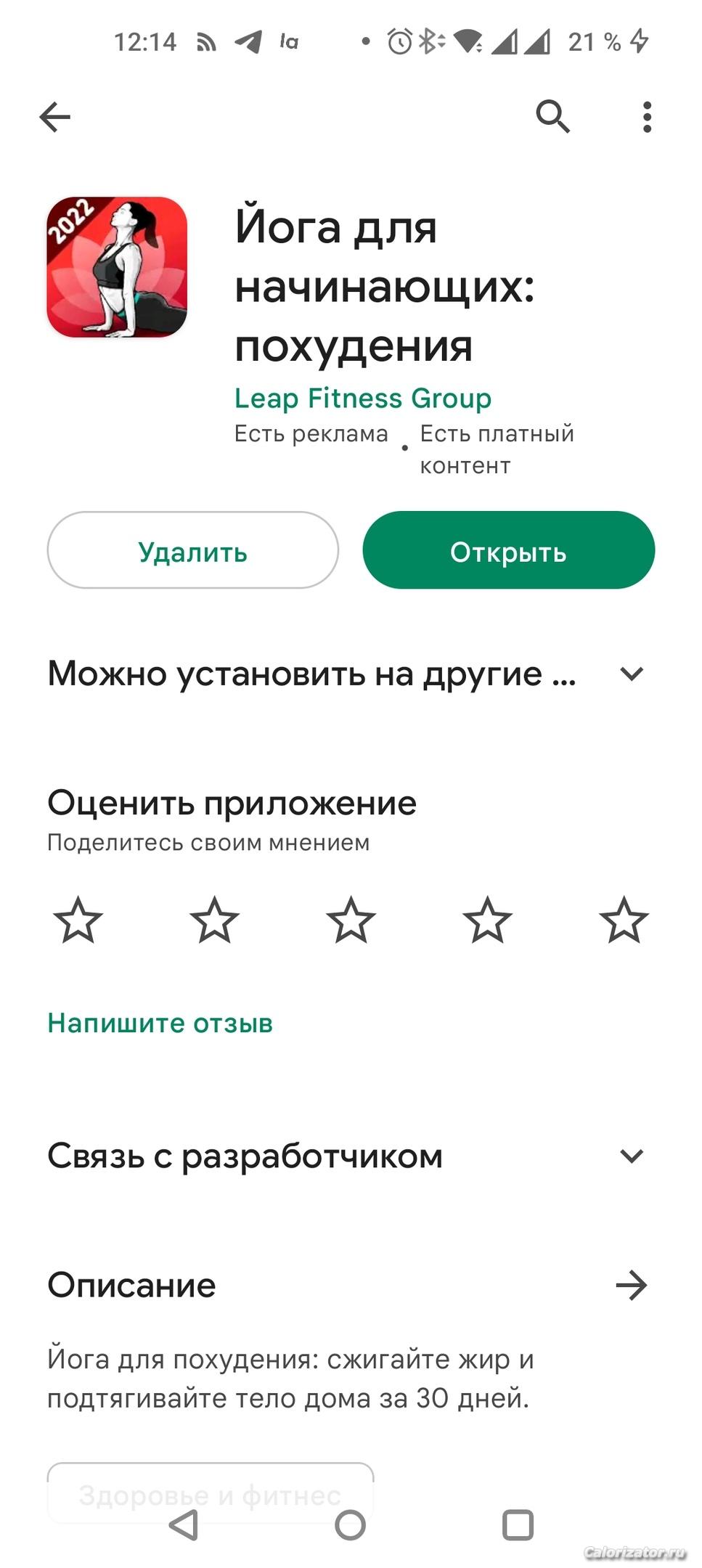Rate the app five stars
702x1568 pixels.
(x=624, y=920)
